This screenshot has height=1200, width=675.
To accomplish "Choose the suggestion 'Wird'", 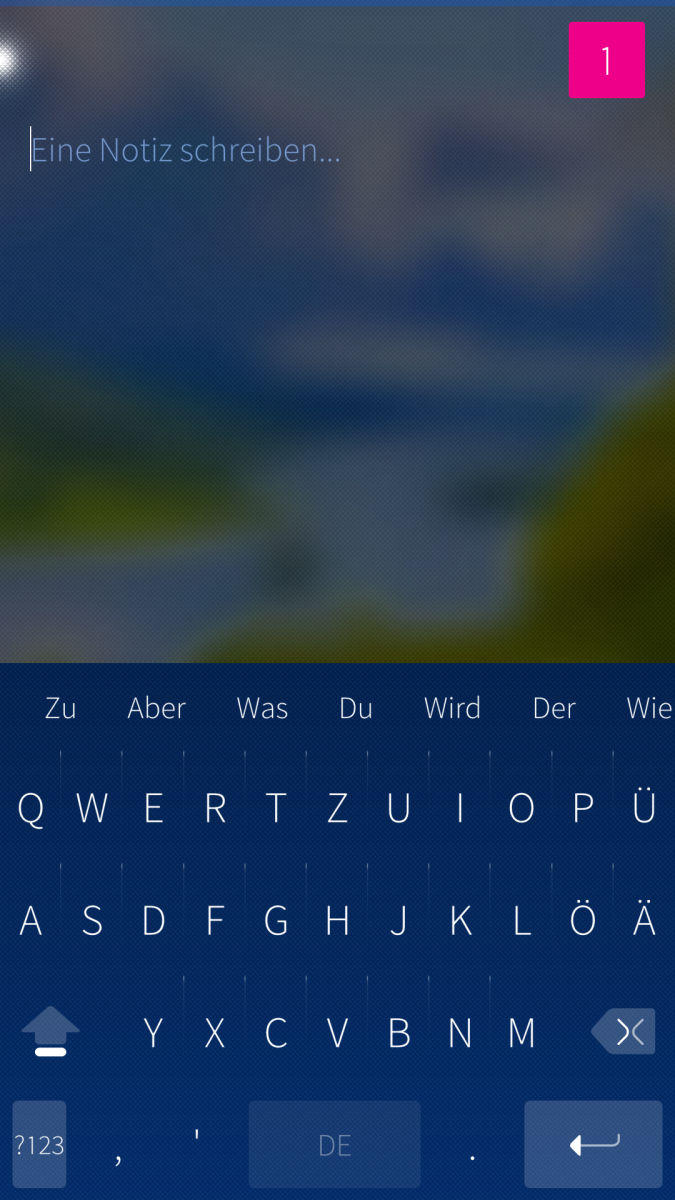I will click(x=452, y=709).
